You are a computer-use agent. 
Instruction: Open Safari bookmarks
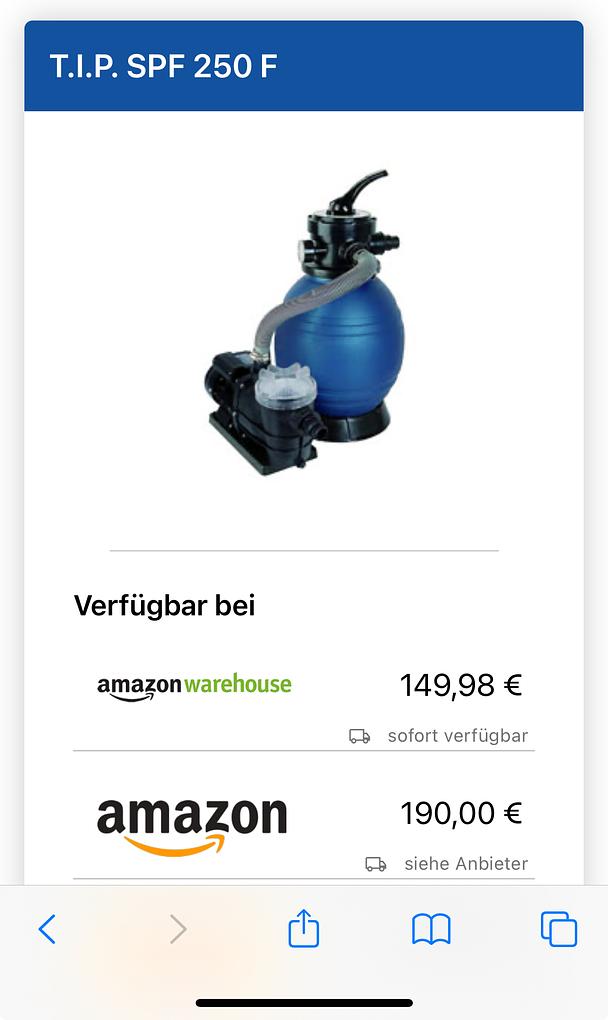click(431, 929)
